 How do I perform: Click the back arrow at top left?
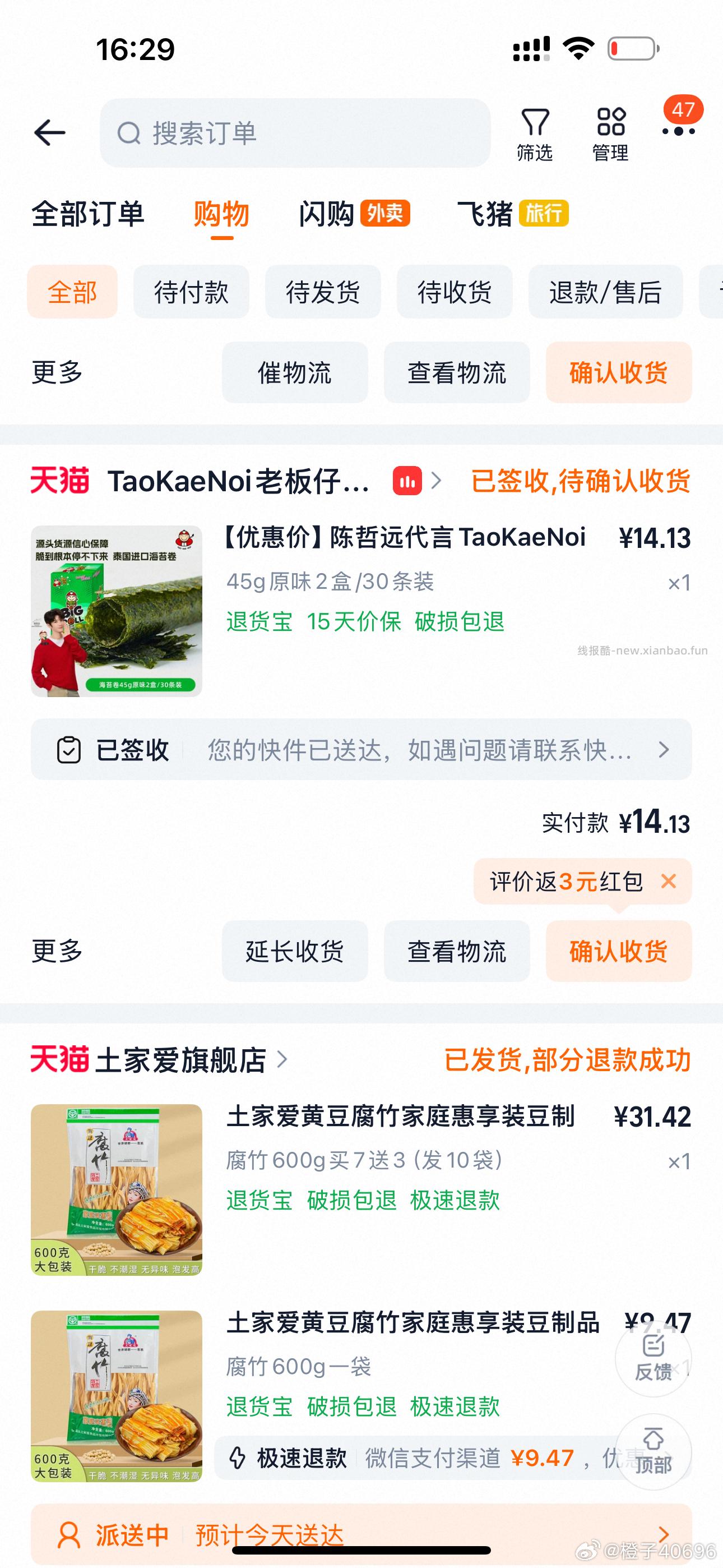(50, 133)
